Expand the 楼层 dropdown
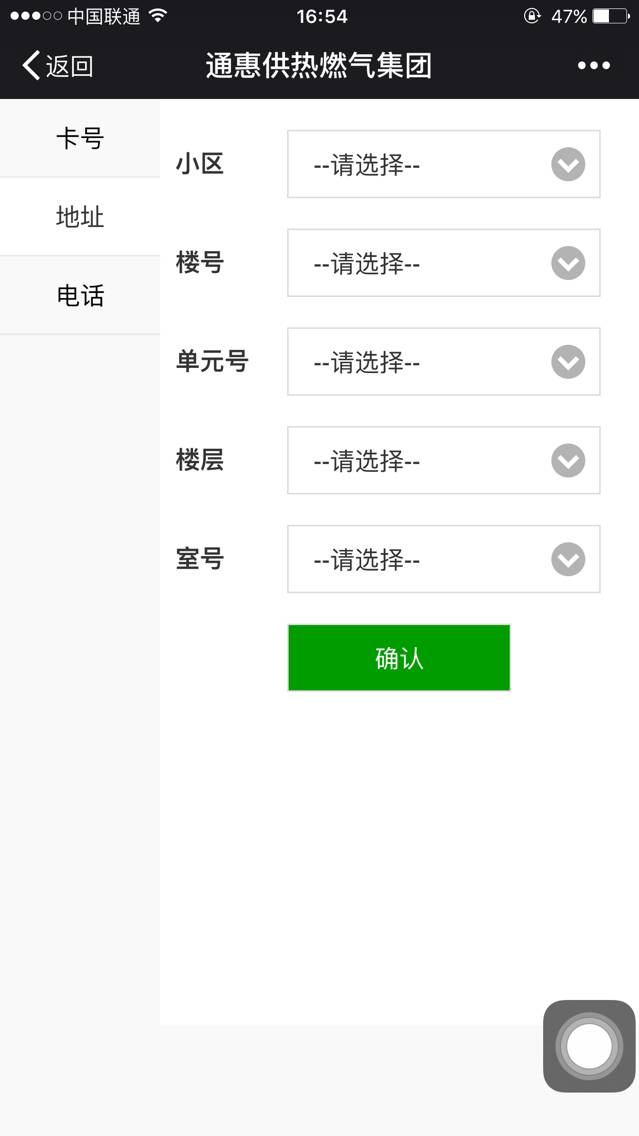This screenshot has width=639, height=1136. 443,460
